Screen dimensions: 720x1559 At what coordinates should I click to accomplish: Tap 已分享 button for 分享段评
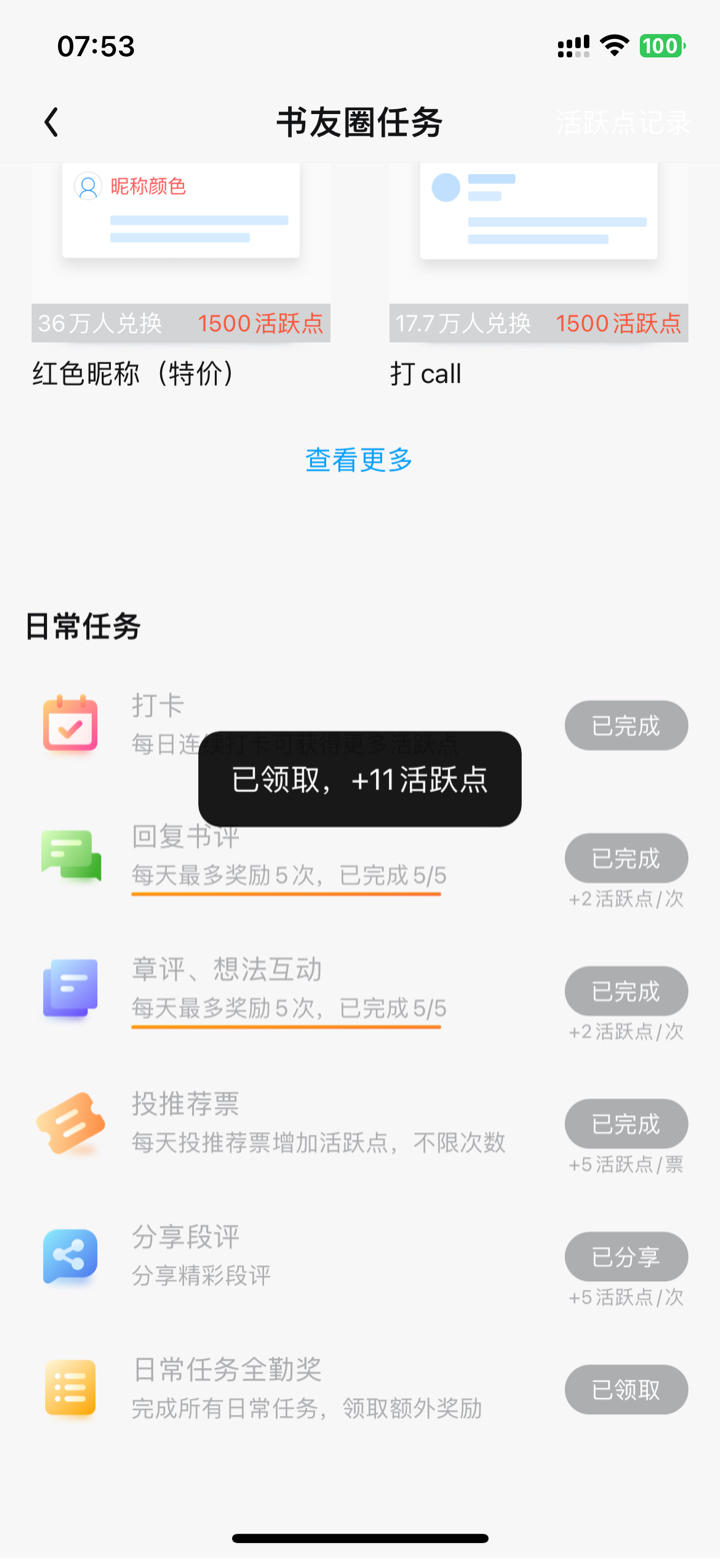626,1257
